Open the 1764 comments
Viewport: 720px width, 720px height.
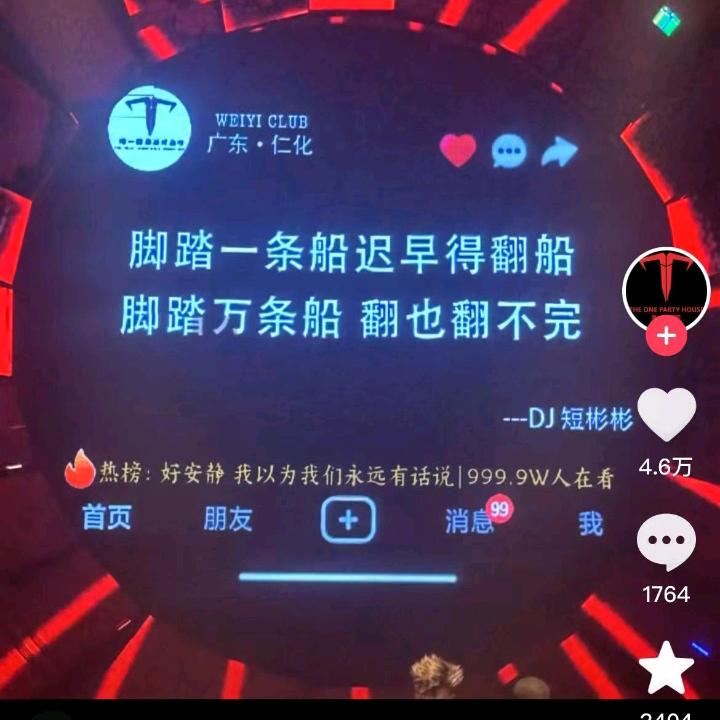pos(666,546)
